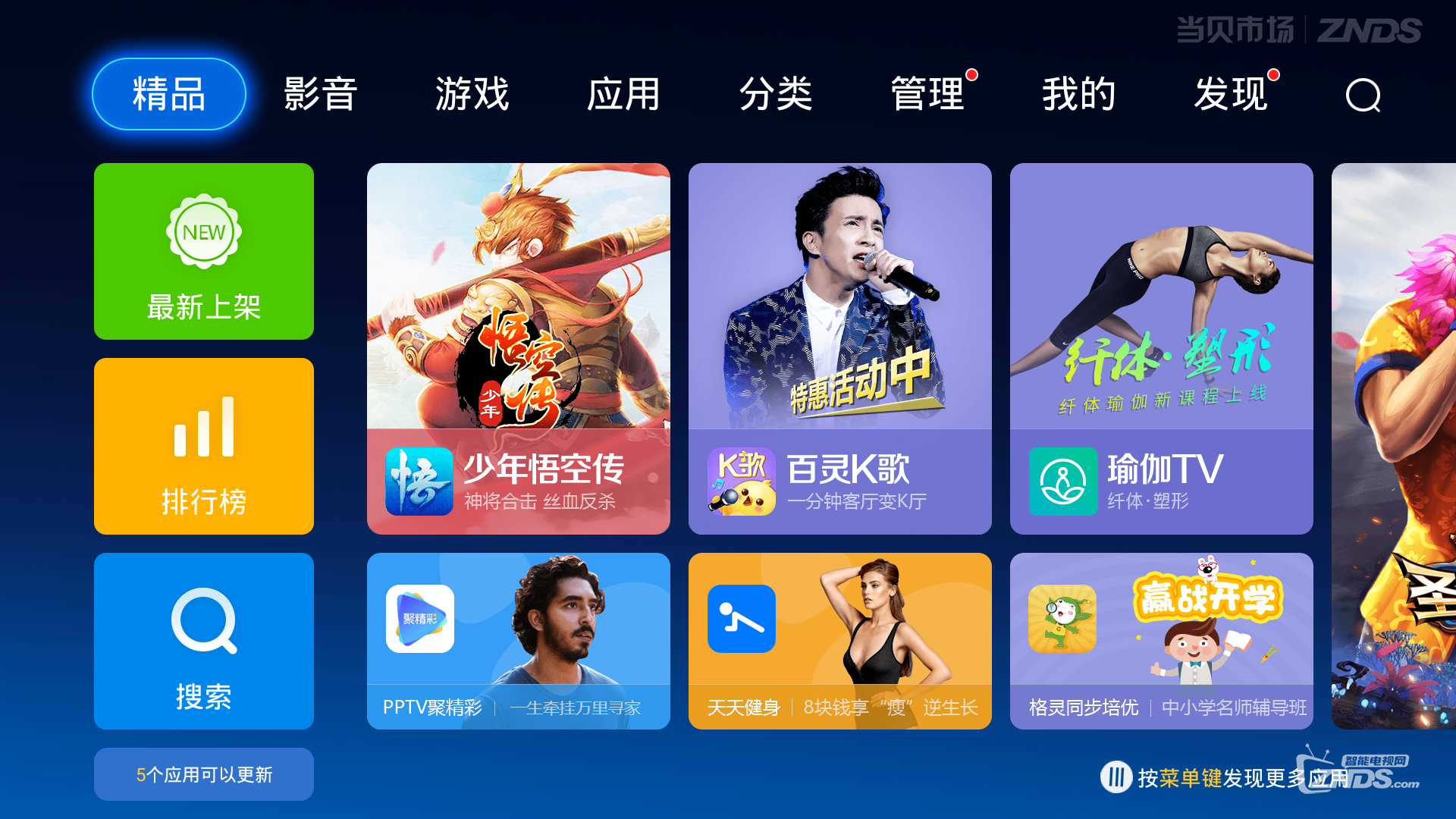Switch to the 影音 tab

(320, 95)
